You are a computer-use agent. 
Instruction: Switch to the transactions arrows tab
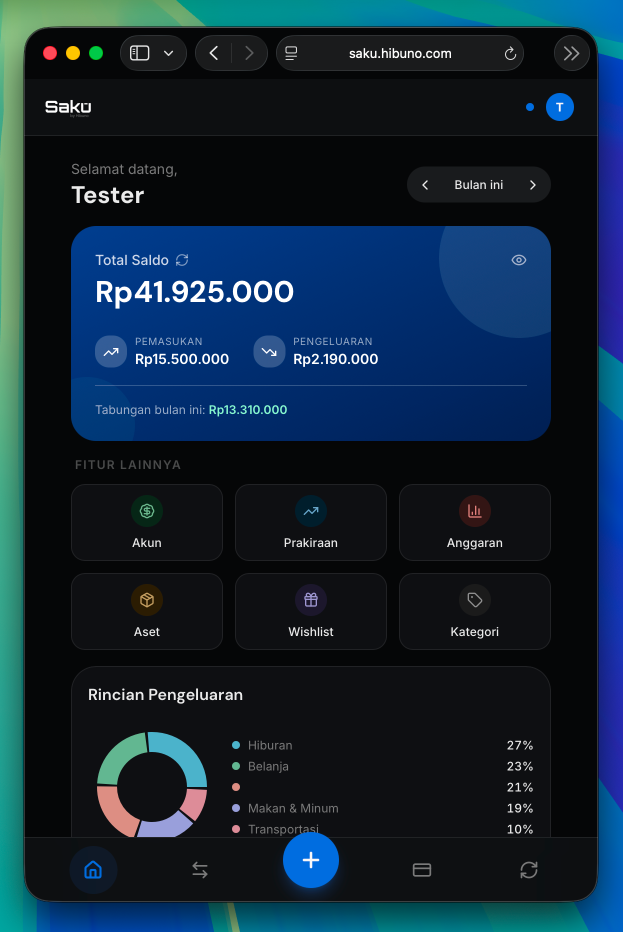pyautogui.click(x=200, y=870)
